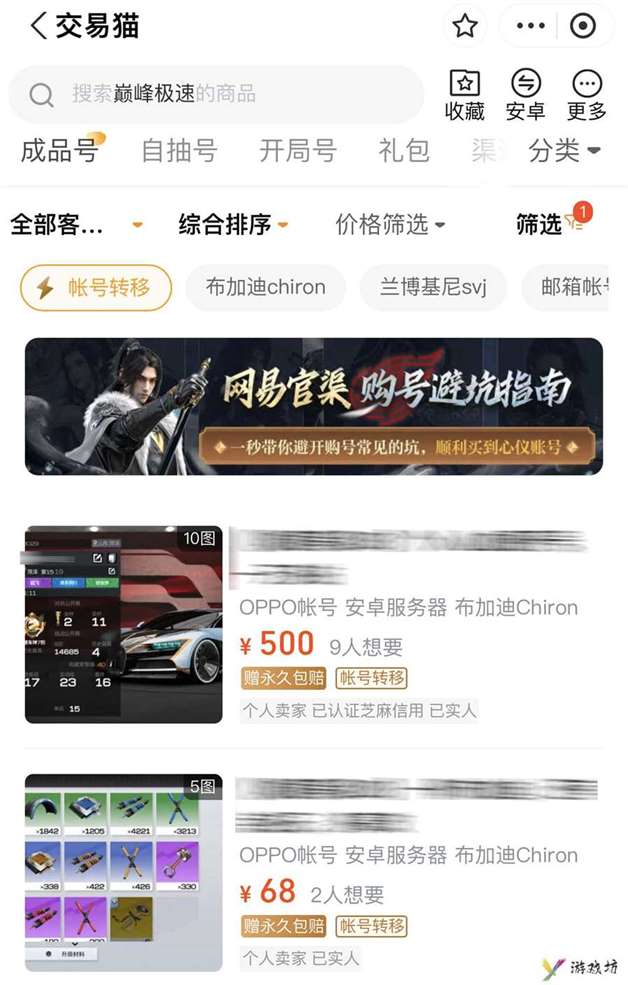Open 更多 options

click(586, 94)
